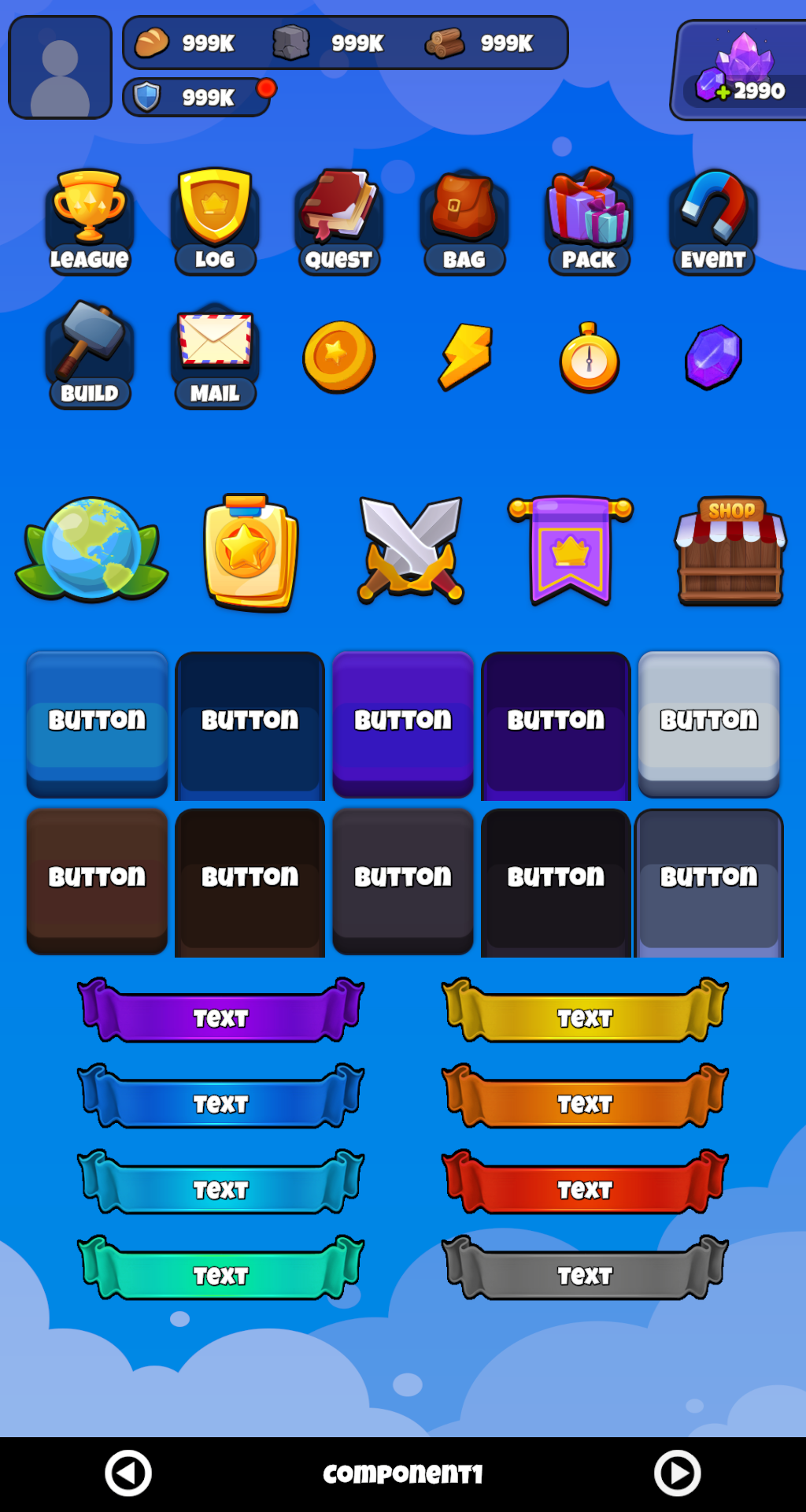The width and height of the screenshot is (806, 1512).
Task: Open the Event magnet icon
Action: pos(713,221)
